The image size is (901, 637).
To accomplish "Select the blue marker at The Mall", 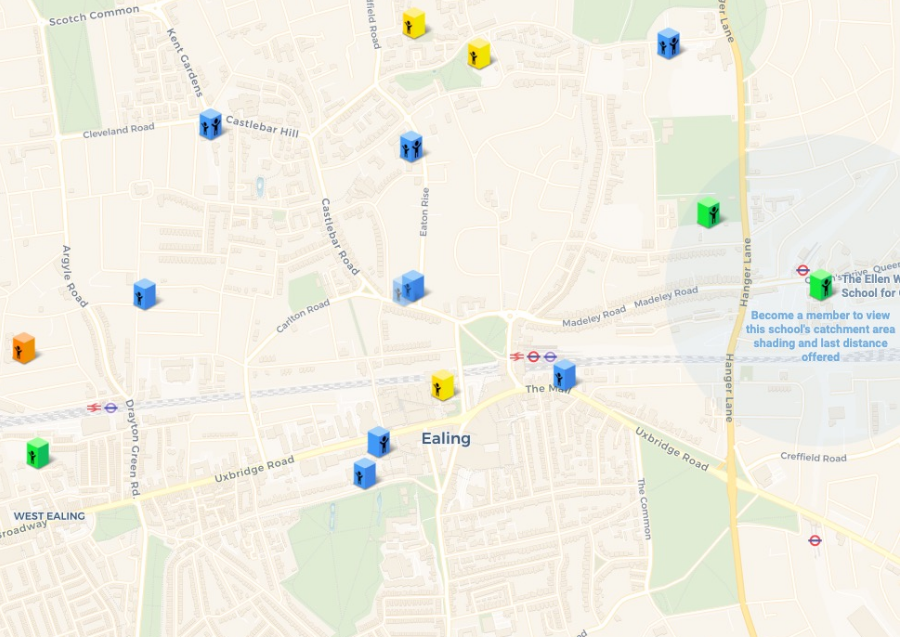I will (565, 375).
